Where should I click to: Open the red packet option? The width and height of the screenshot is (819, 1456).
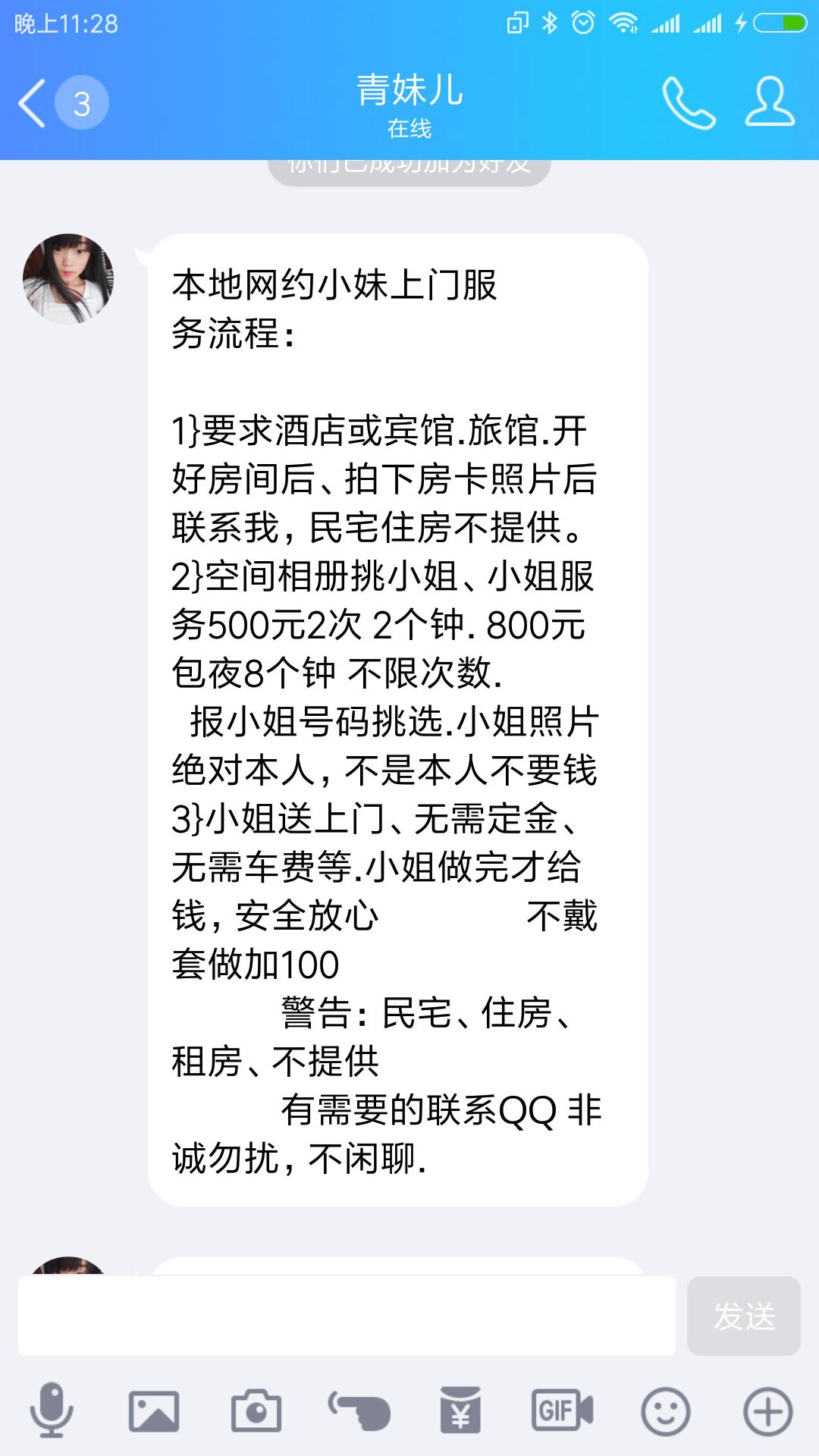[460, 1410]
